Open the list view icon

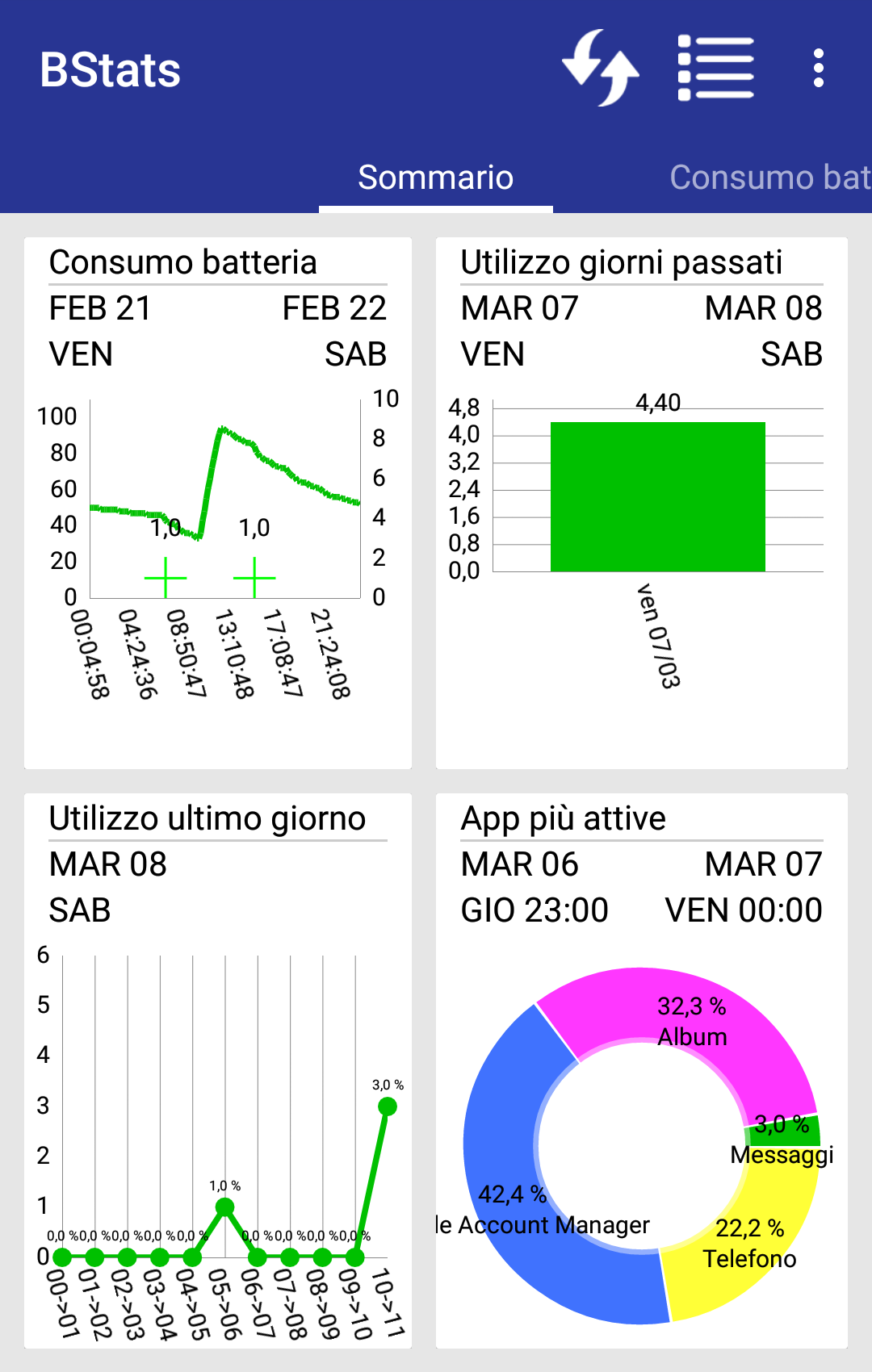(715, 69)
